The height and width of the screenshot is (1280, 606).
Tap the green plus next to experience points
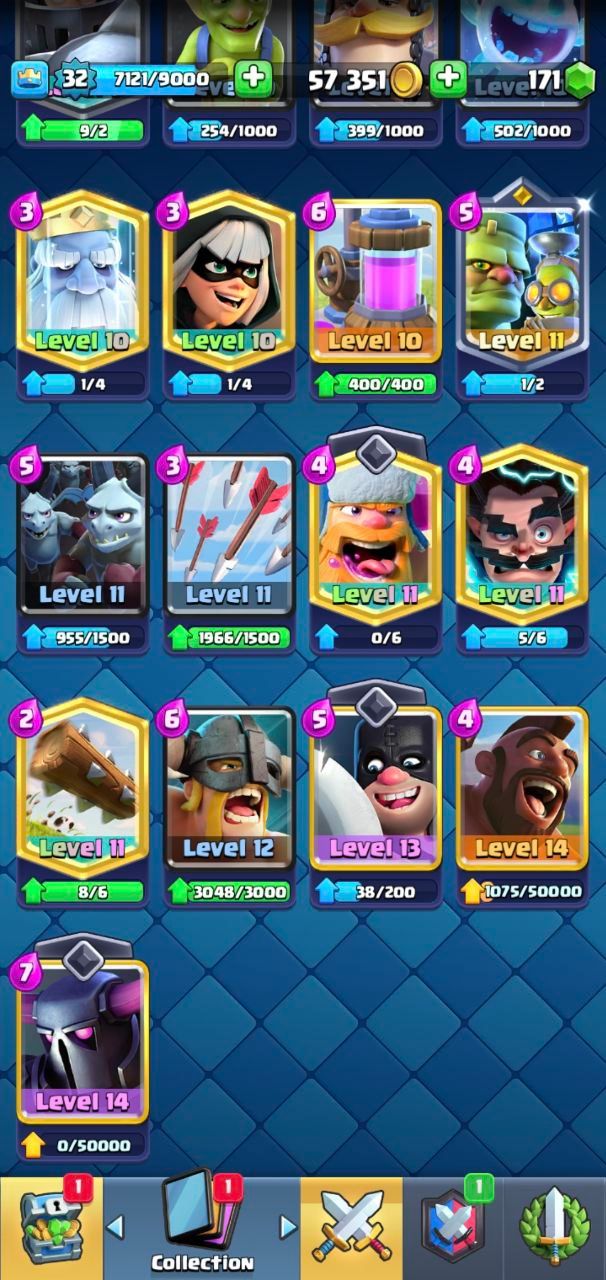click(x=254, y=79)
